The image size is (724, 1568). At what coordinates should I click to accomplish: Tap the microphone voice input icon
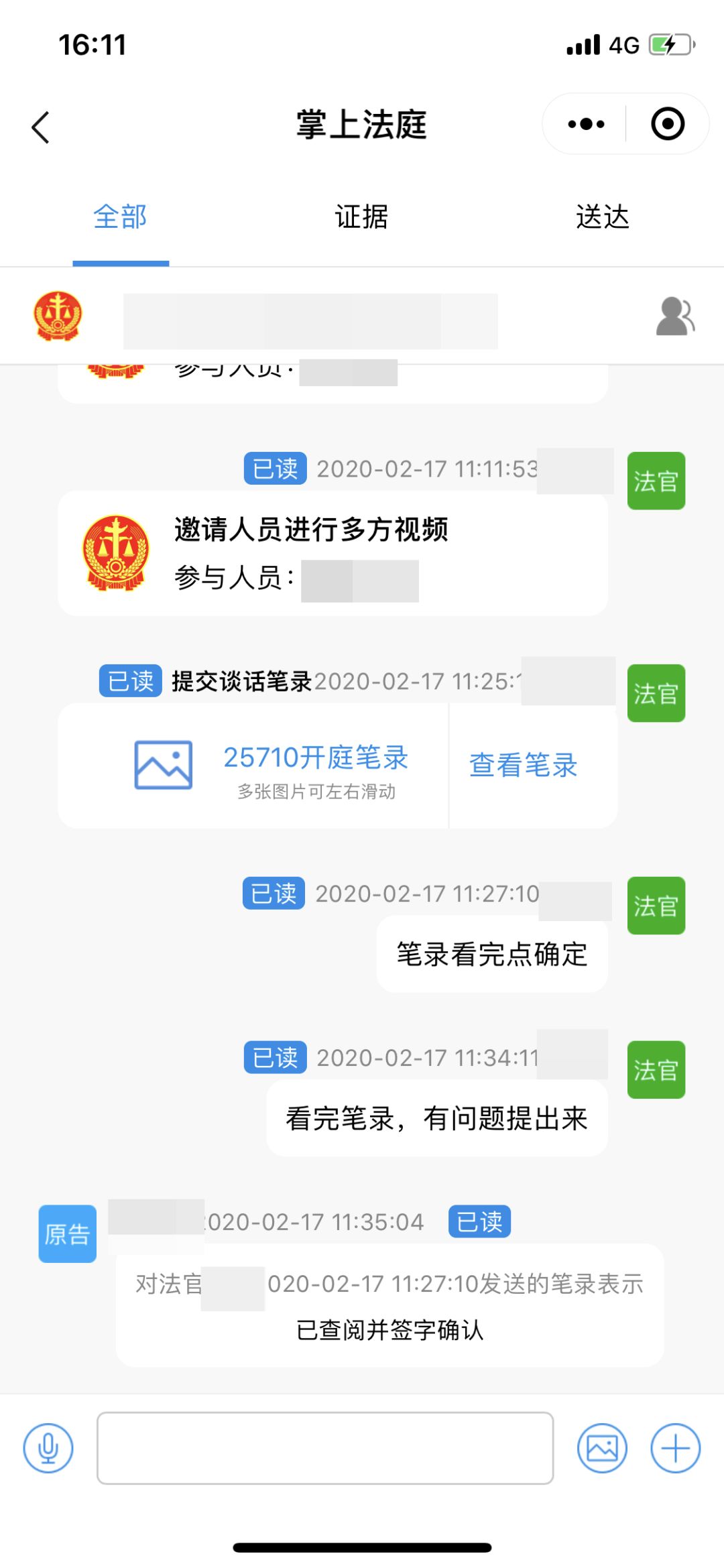click(x=48, y=1448)
